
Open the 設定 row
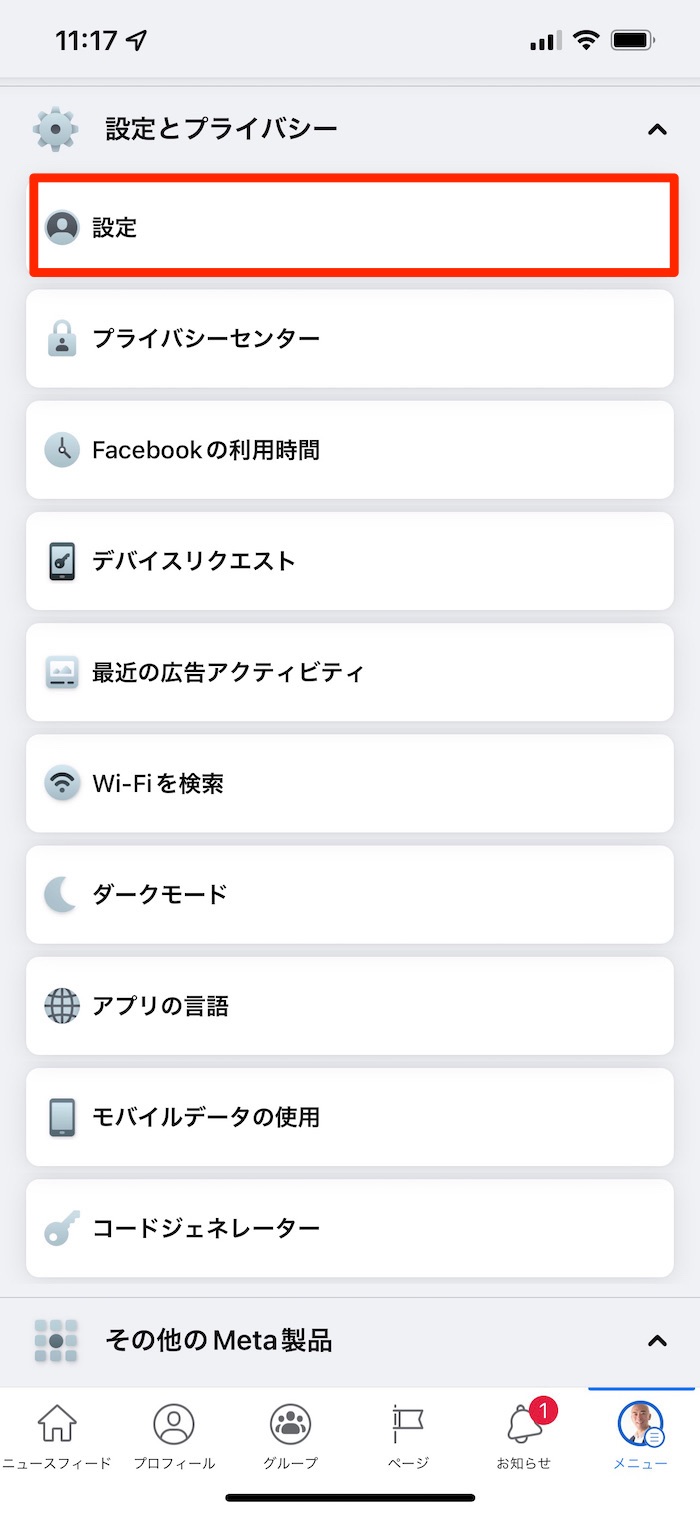[x=350, y=227]
